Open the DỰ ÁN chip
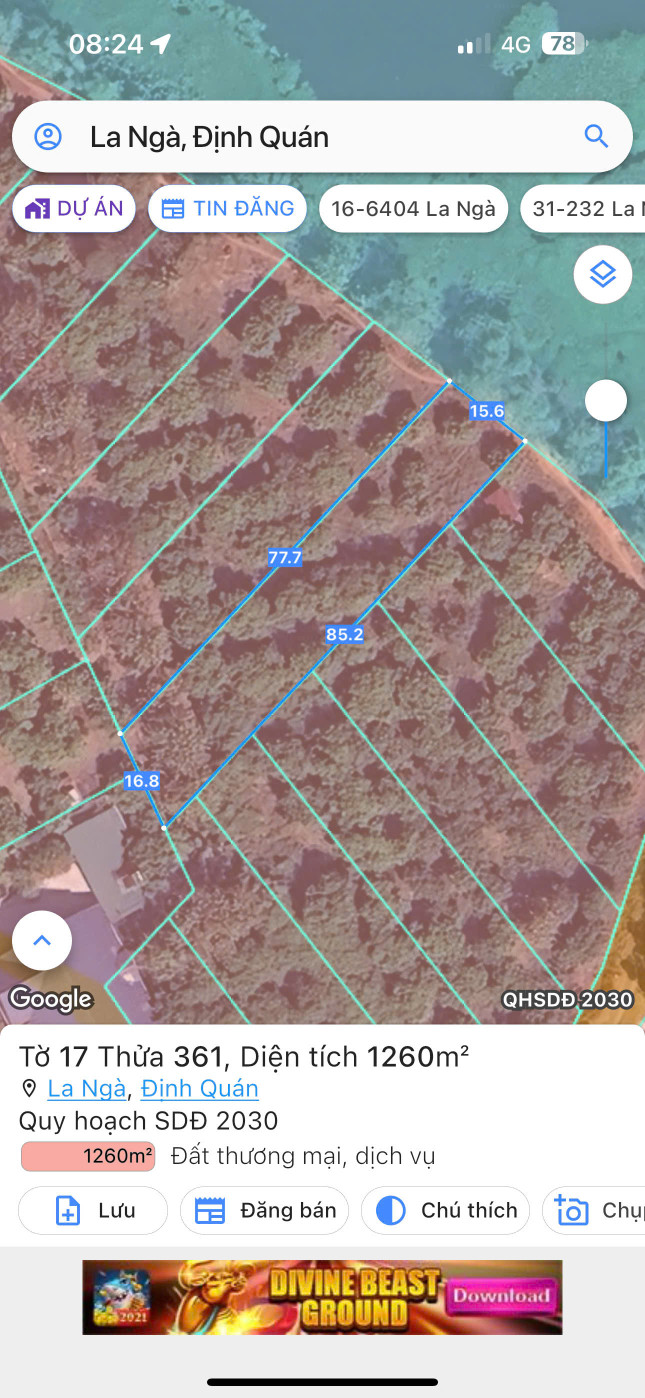This screenshot has height=1398, width=645. coord(74,209)
